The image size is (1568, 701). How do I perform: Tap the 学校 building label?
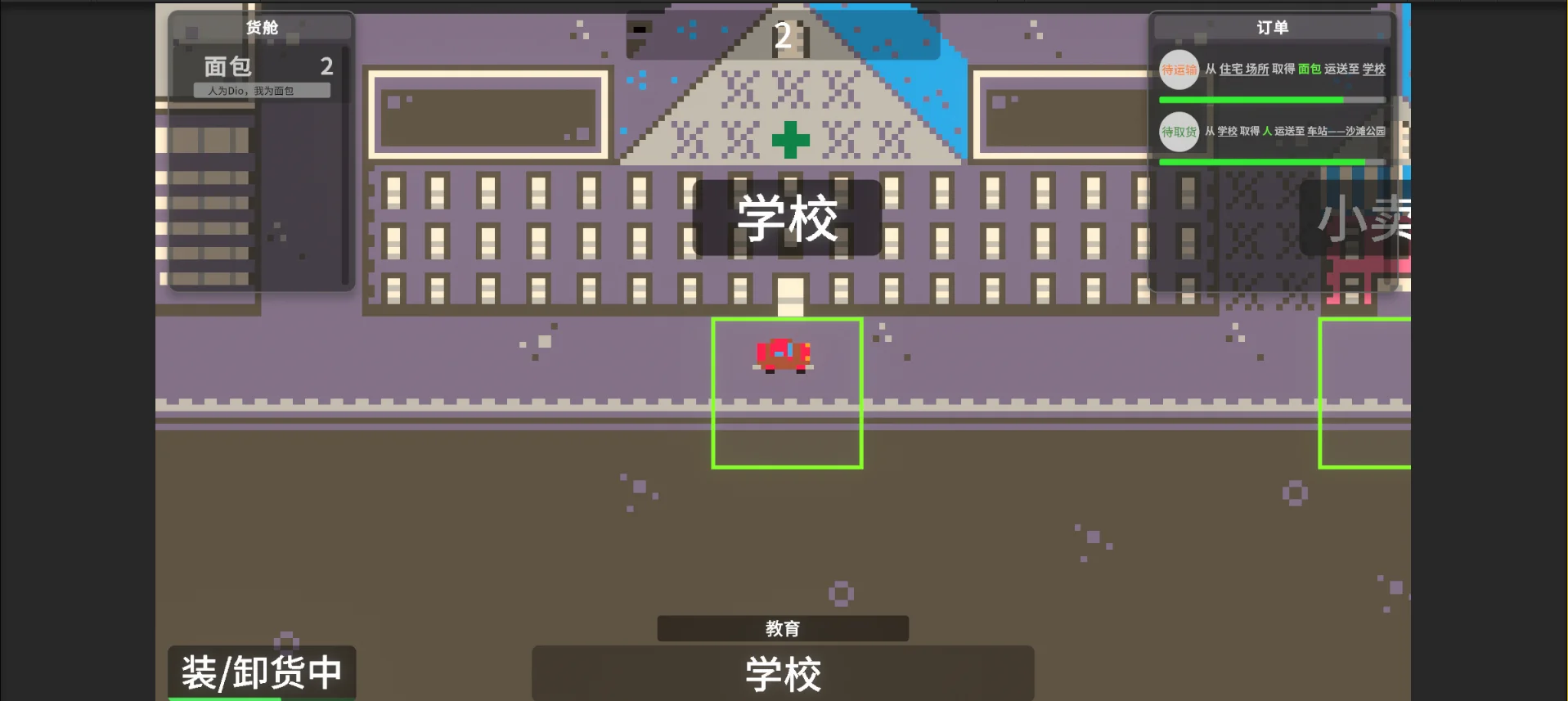(787, 218)
